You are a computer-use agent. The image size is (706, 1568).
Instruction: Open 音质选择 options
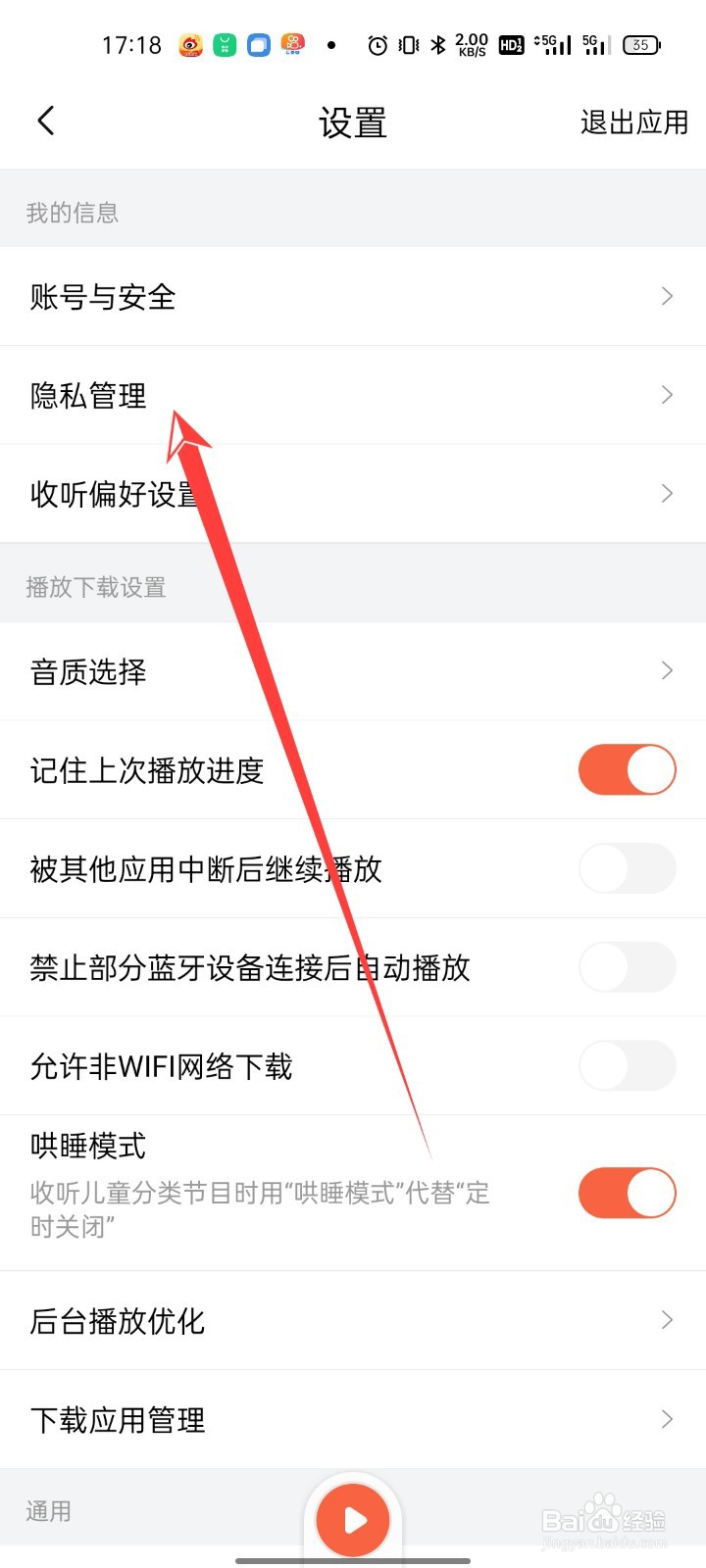pos(353,671)
